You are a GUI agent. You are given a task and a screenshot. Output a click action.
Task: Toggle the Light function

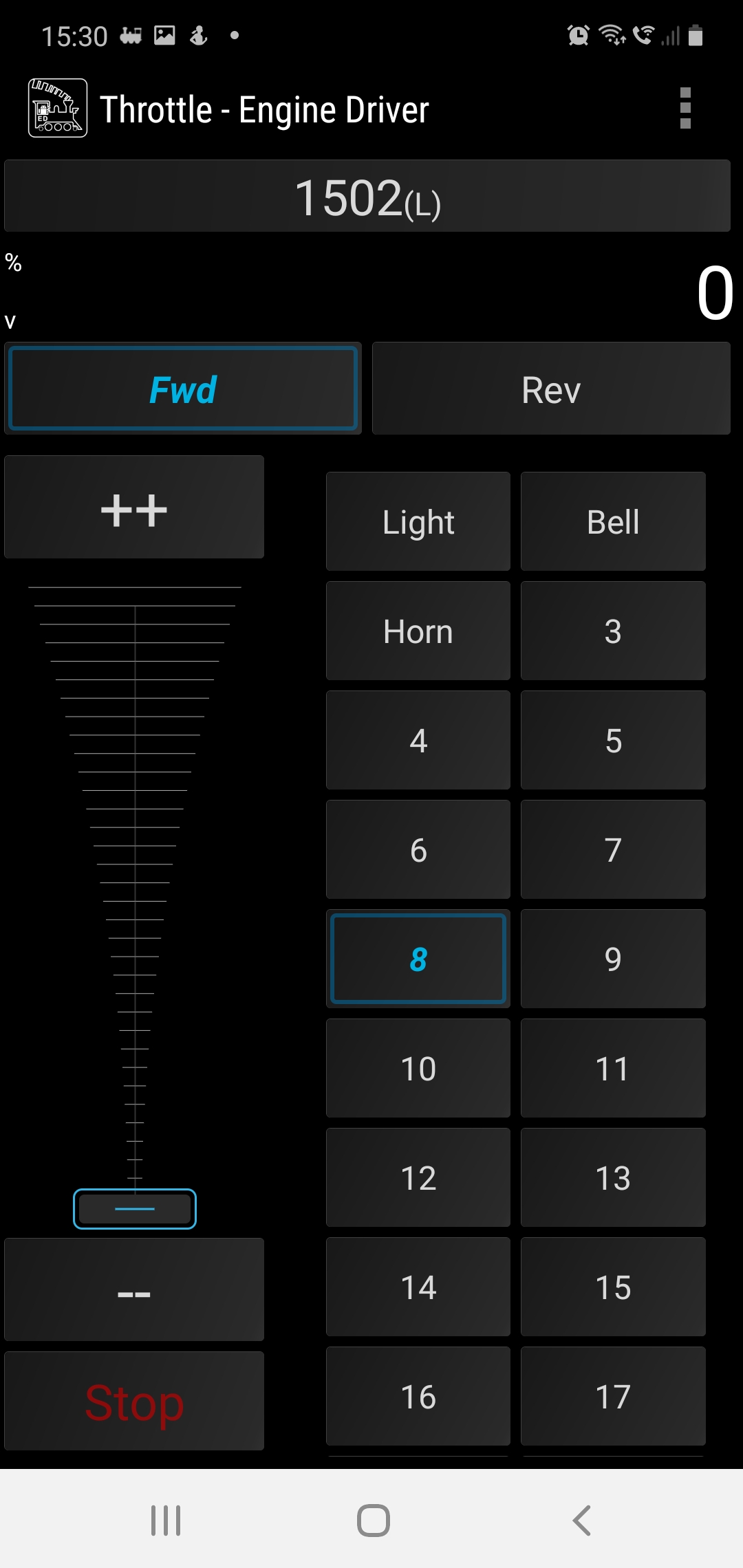pos(418,522)
